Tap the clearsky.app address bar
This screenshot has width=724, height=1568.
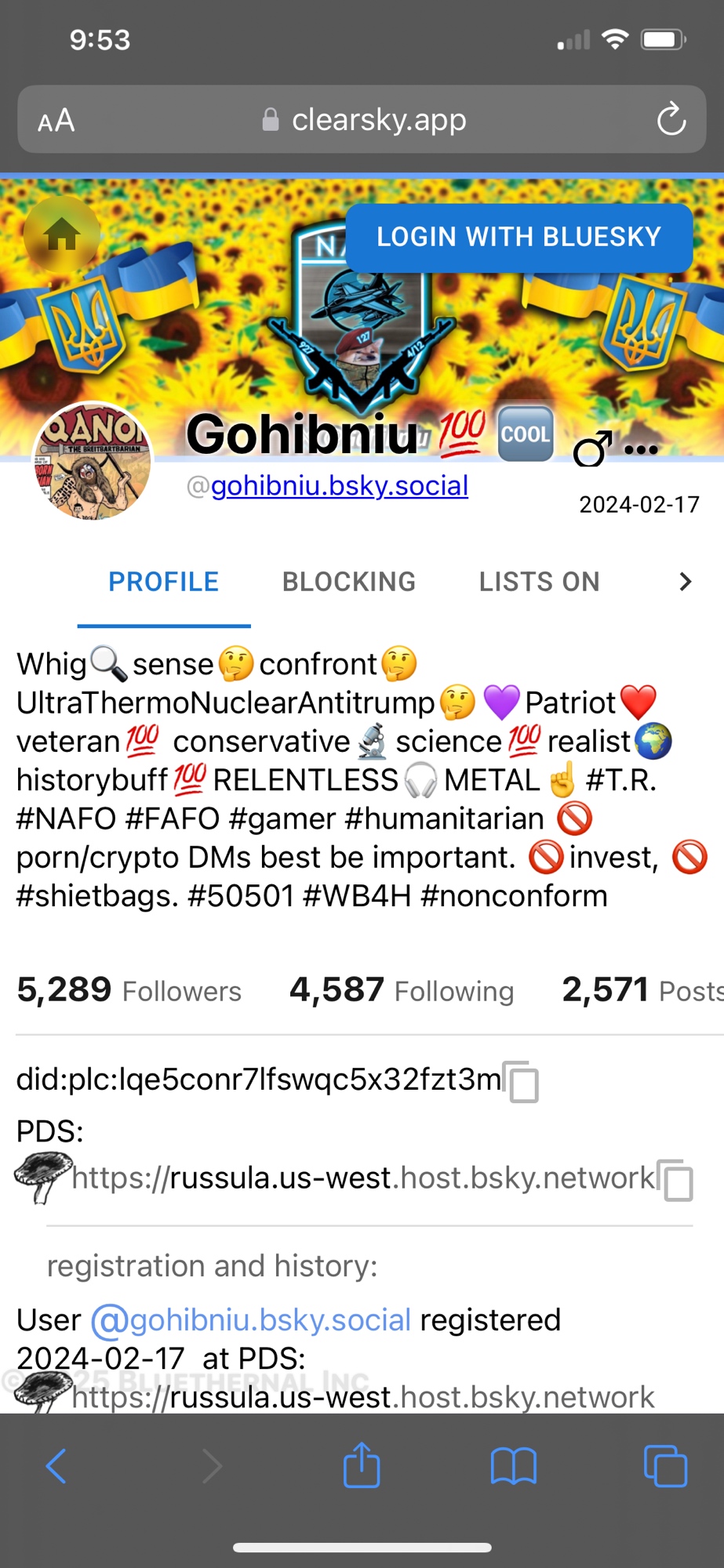point(363,120)
